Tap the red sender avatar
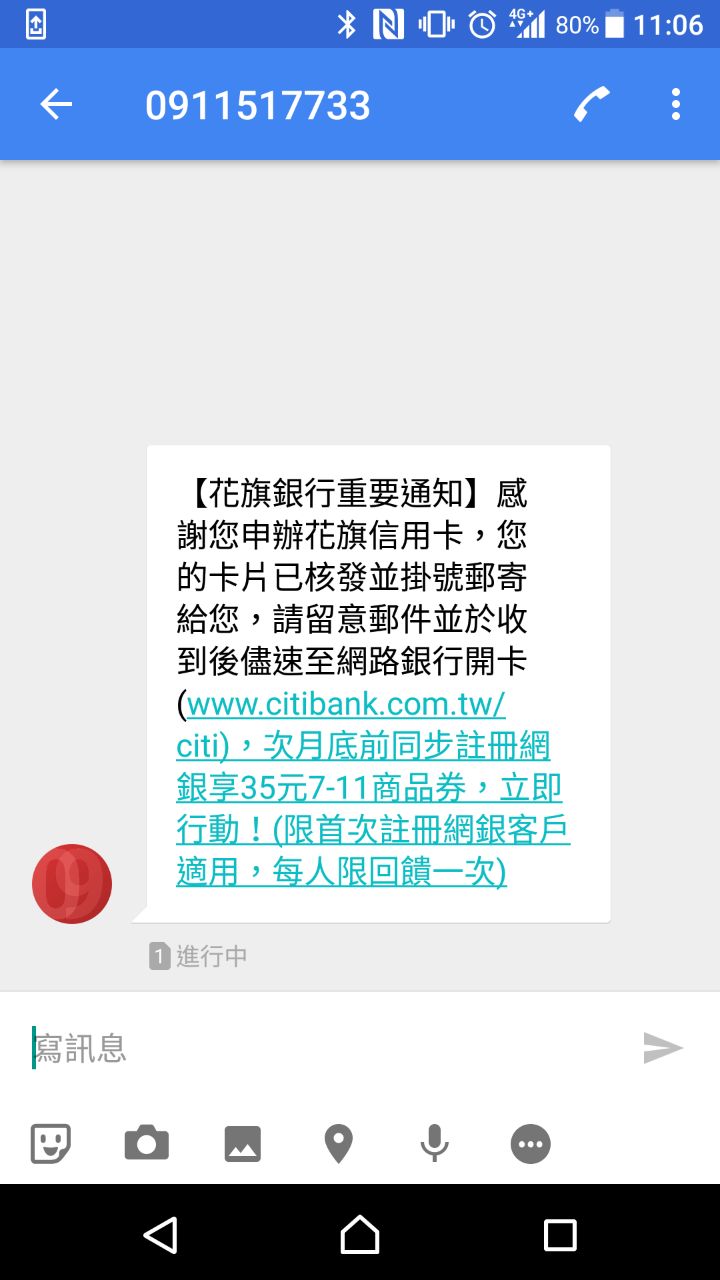The height and width of the screenshot is (1280, 720). (x=72, y=884)
